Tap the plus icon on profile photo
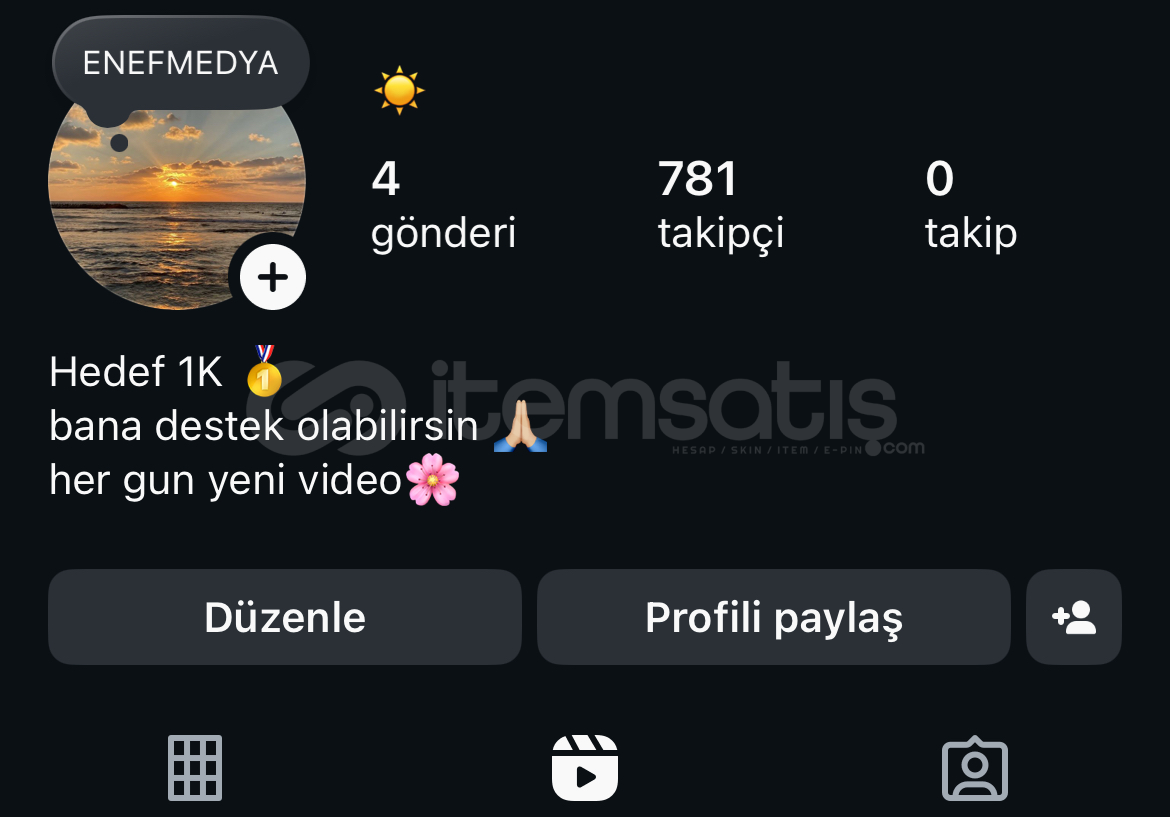The width and height of the screenshot is (1170, 817). pyautogui.click(x=272, y=277)
